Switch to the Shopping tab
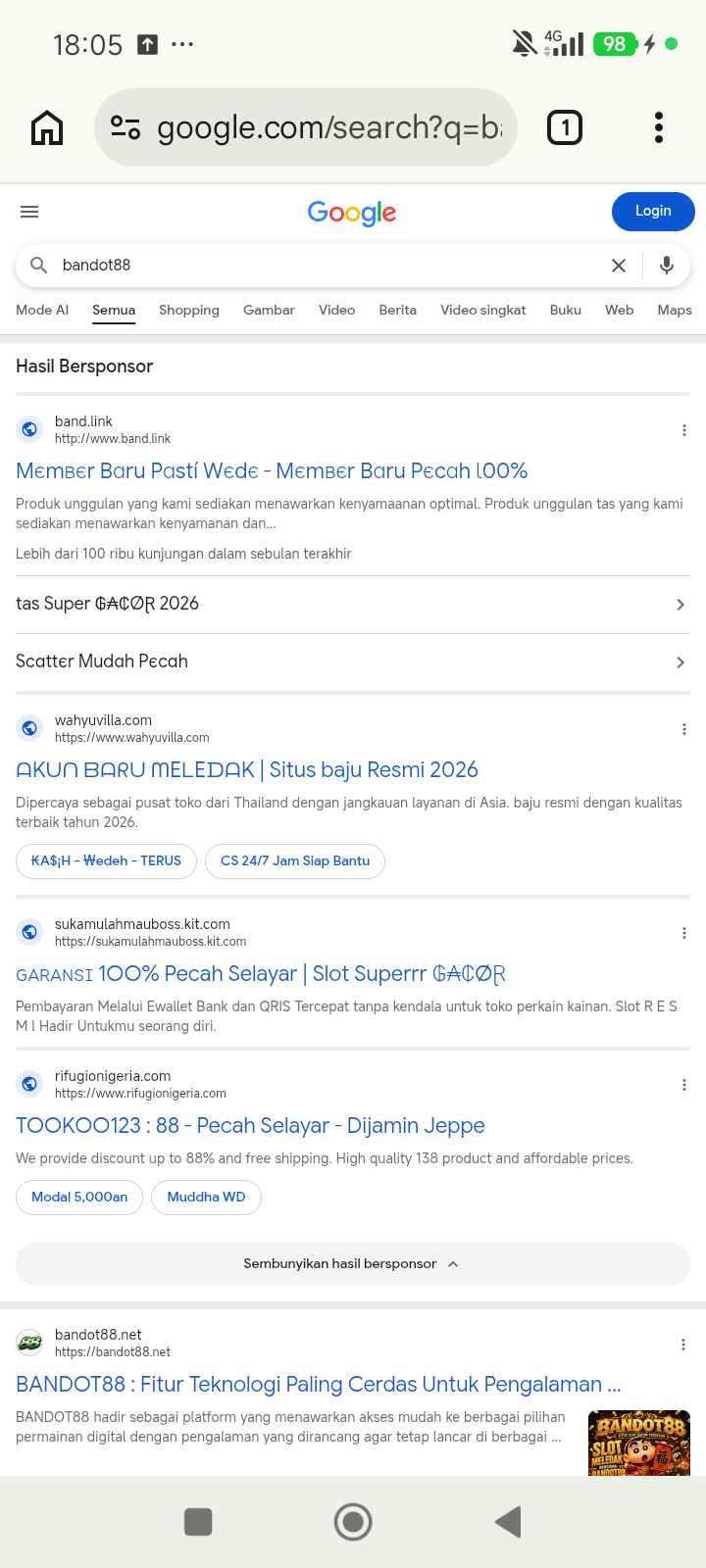Image resolution: width=706 pixels, height=1568 pixels. point(189,310)
